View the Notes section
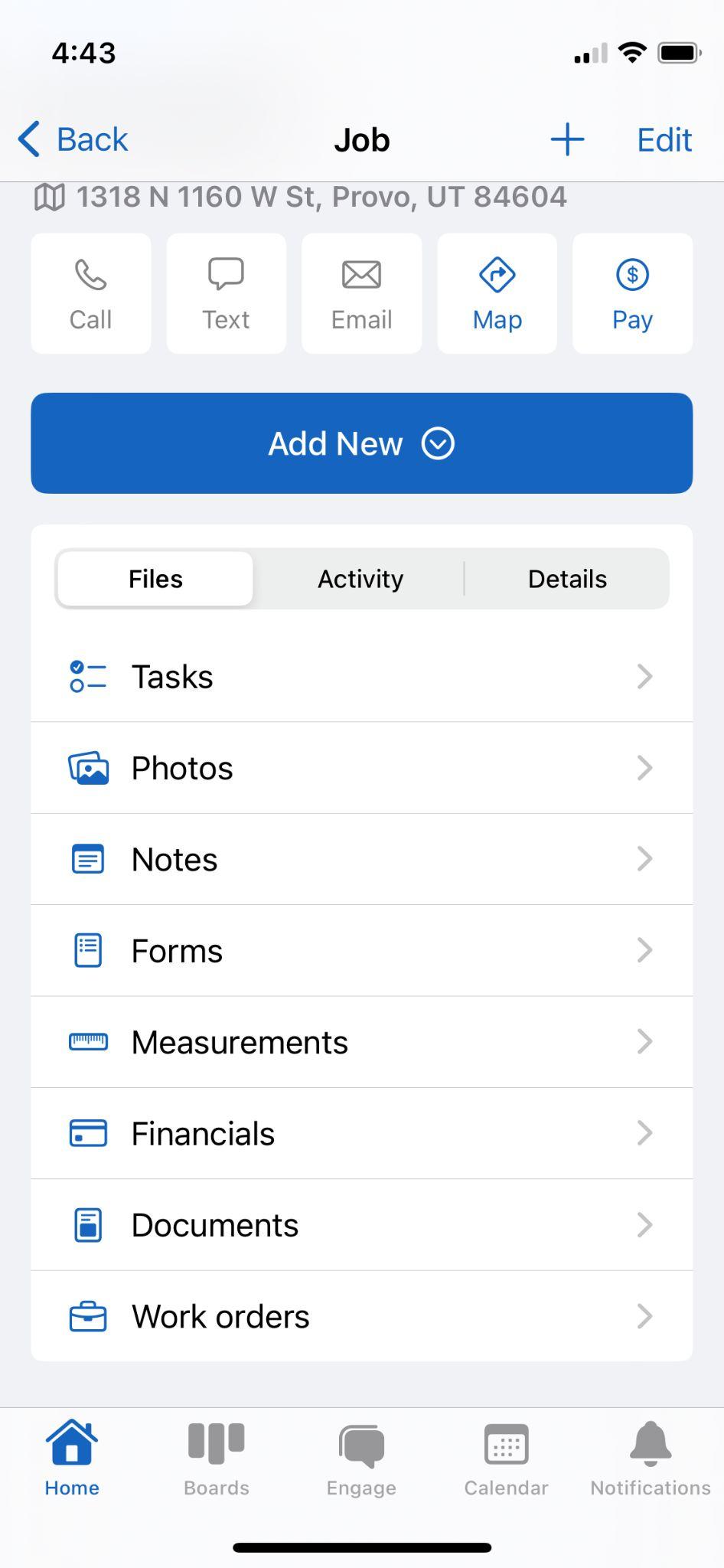Image resolution: width=724 pixels, height=1568 pixels. 361,859
